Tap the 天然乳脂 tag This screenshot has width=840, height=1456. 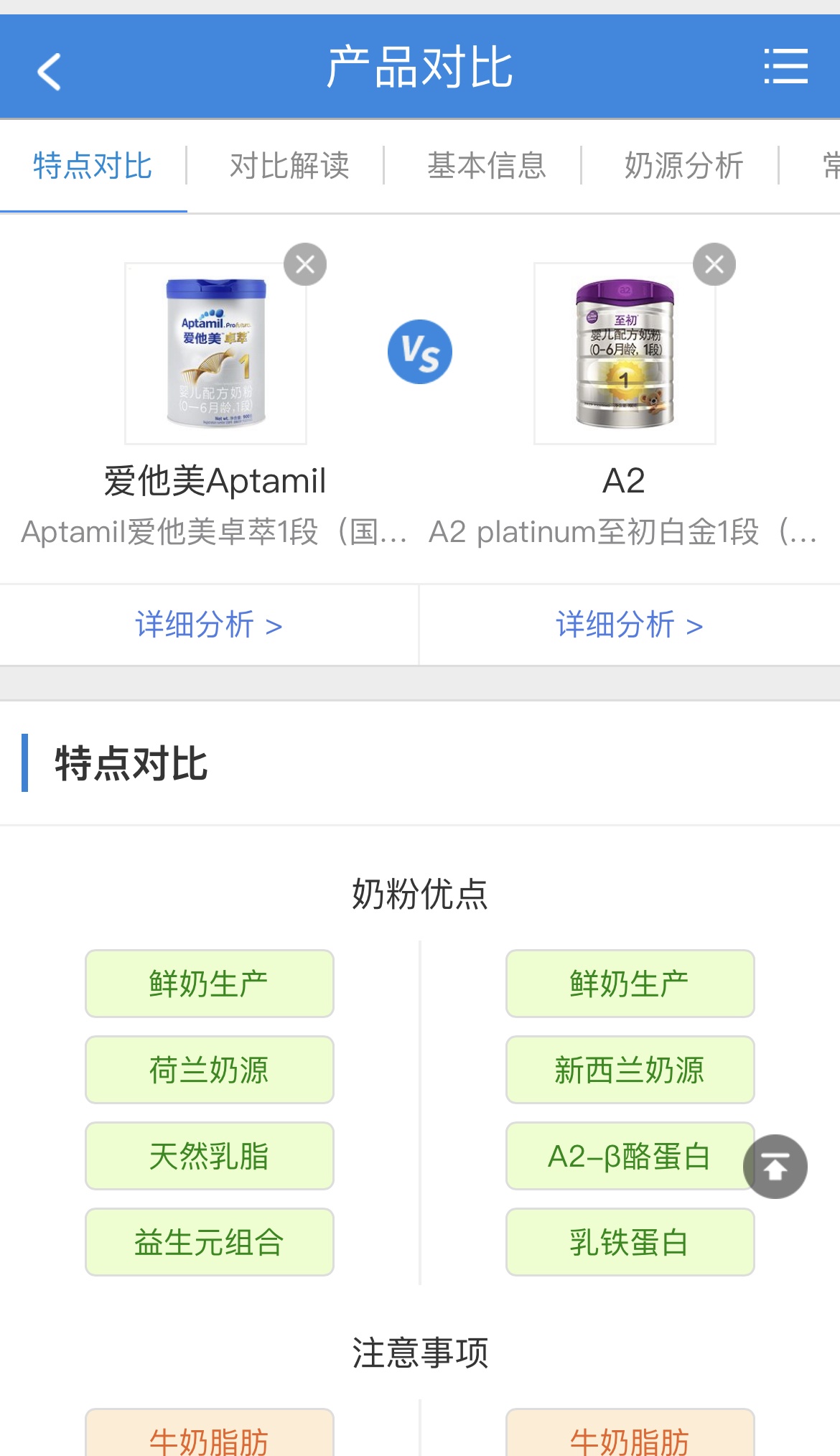pos(209,1156)
